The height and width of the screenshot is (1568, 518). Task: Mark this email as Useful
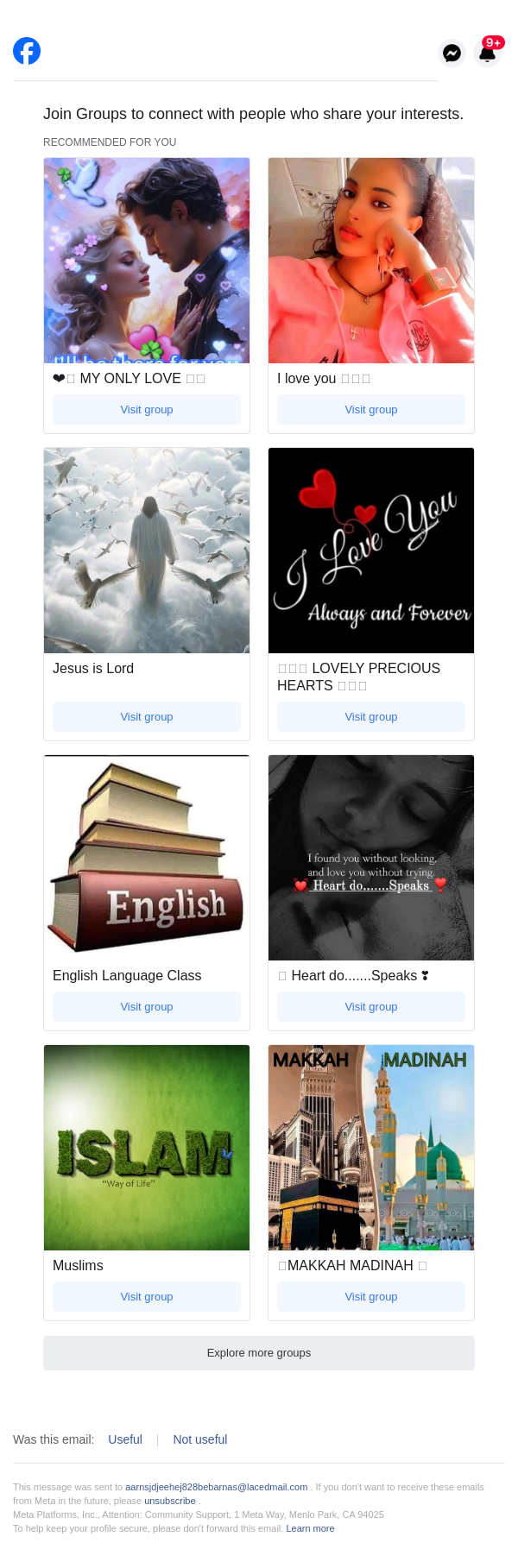coord(125,1439)
